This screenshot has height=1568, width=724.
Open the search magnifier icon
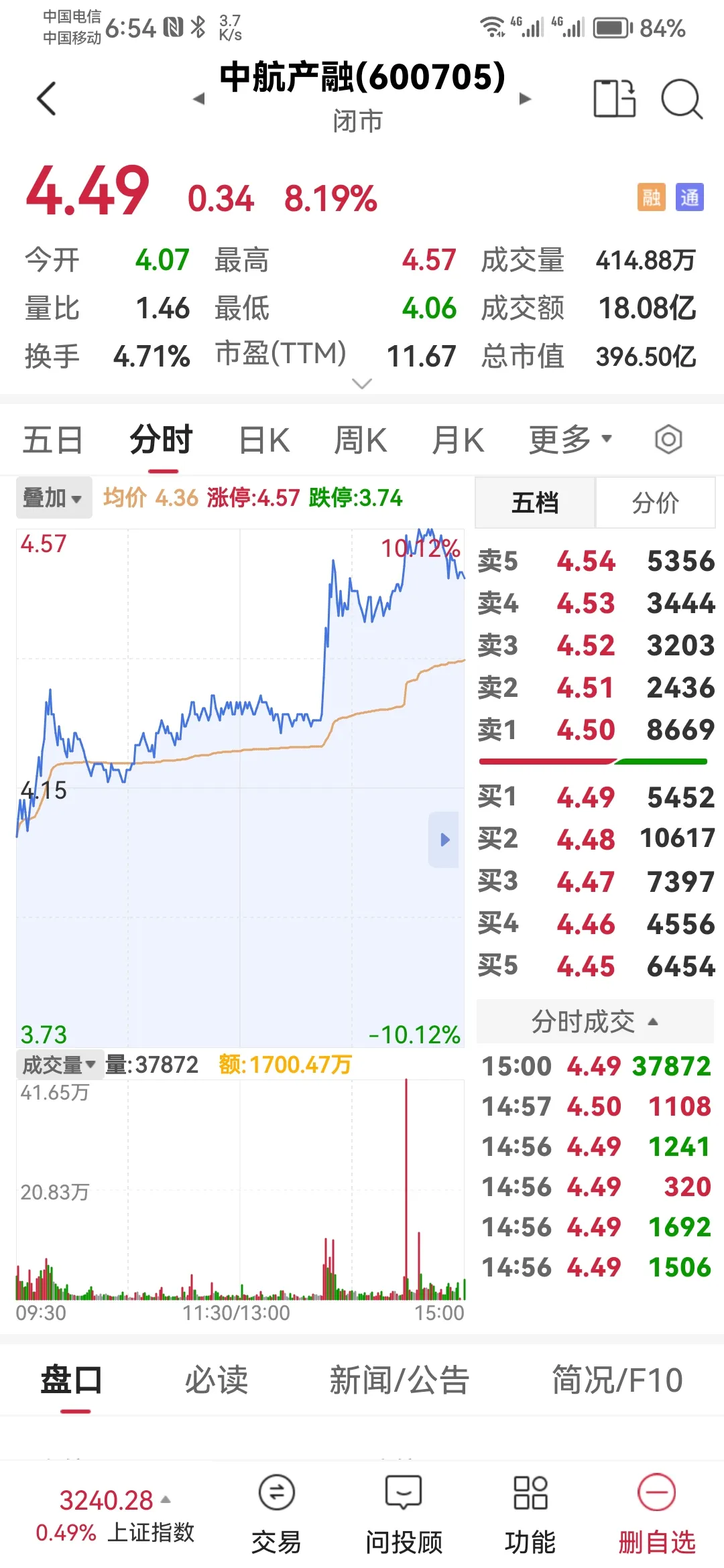pos(682,99)
